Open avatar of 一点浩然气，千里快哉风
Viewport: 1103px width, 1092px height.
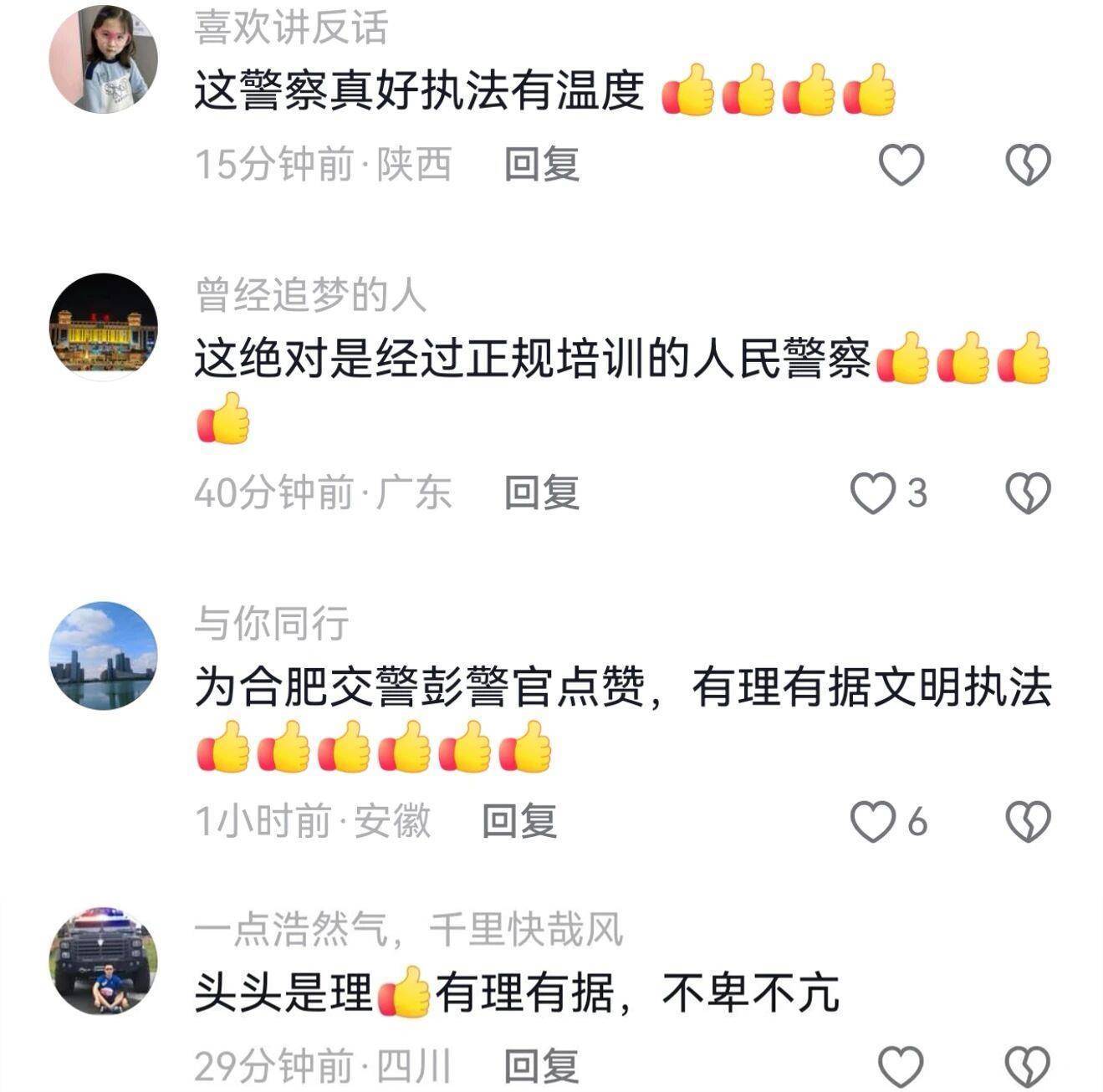coord(104,961)
